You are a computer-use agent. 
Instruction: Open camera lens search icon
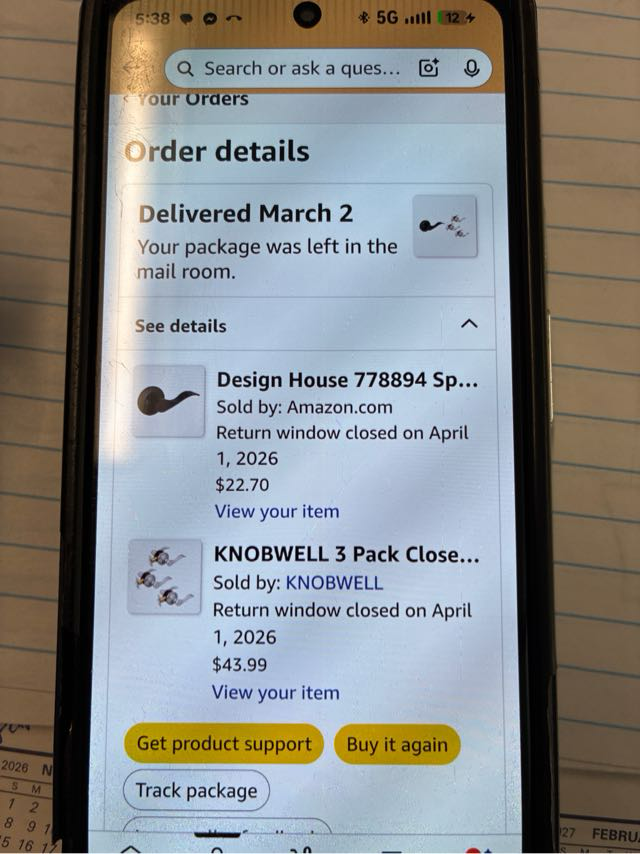click(429, 68)
